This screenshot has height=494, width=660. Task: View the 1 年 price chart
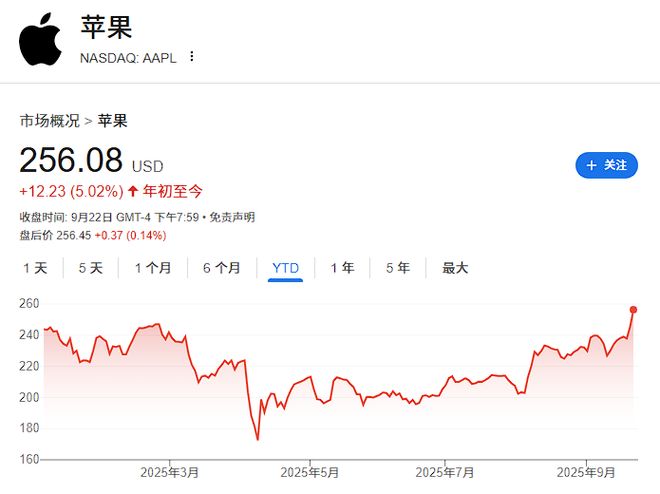click(342, 268)
